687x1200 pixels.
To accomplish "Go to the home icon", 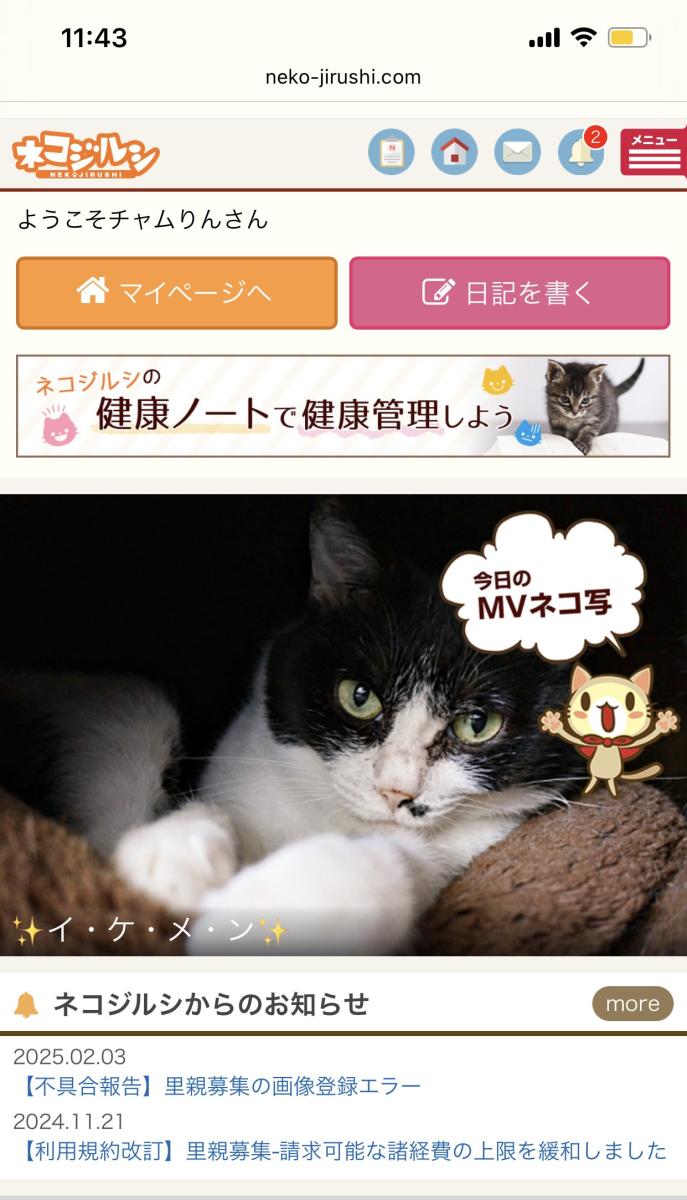I will 454,153.
